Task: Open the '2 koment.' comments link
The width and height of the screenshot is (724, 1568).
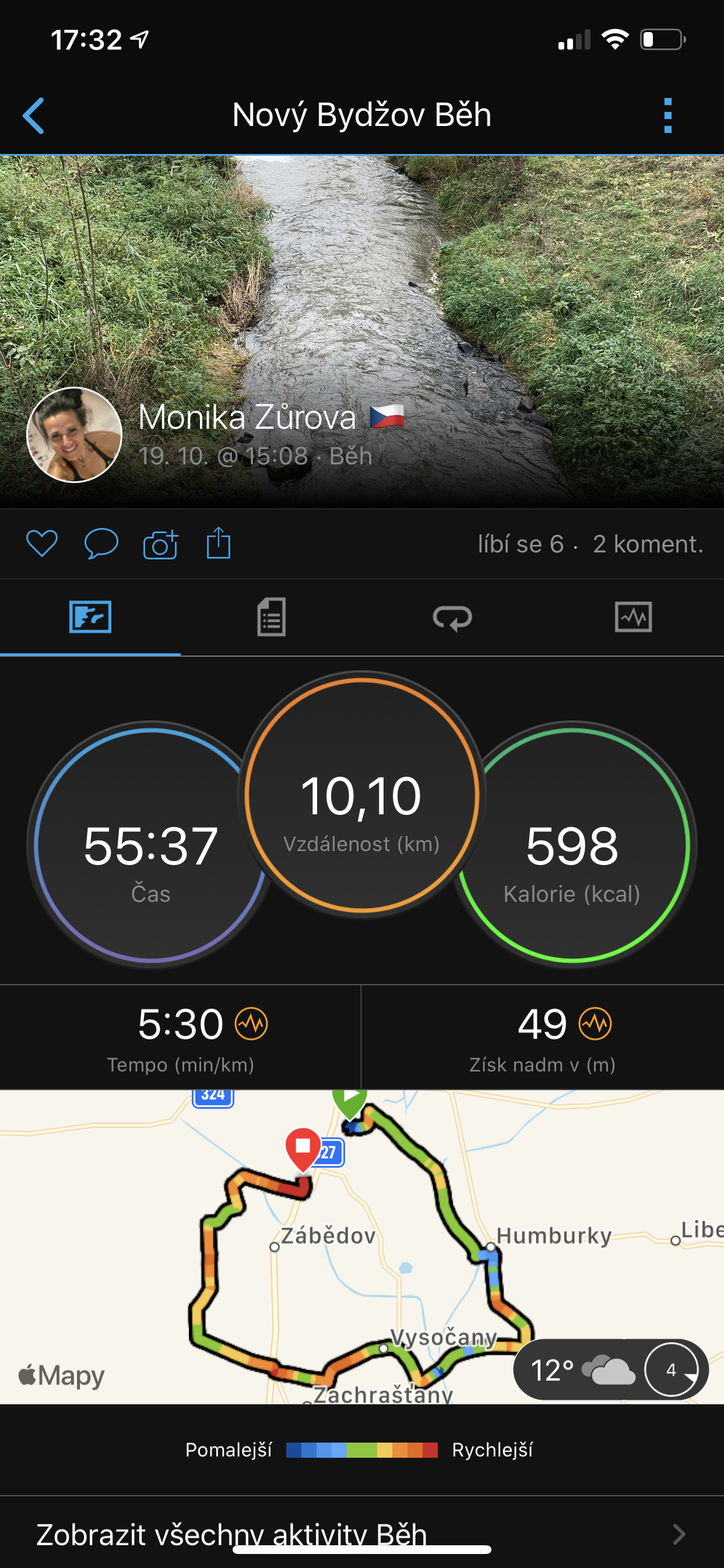Action: (x=648, y=544)
